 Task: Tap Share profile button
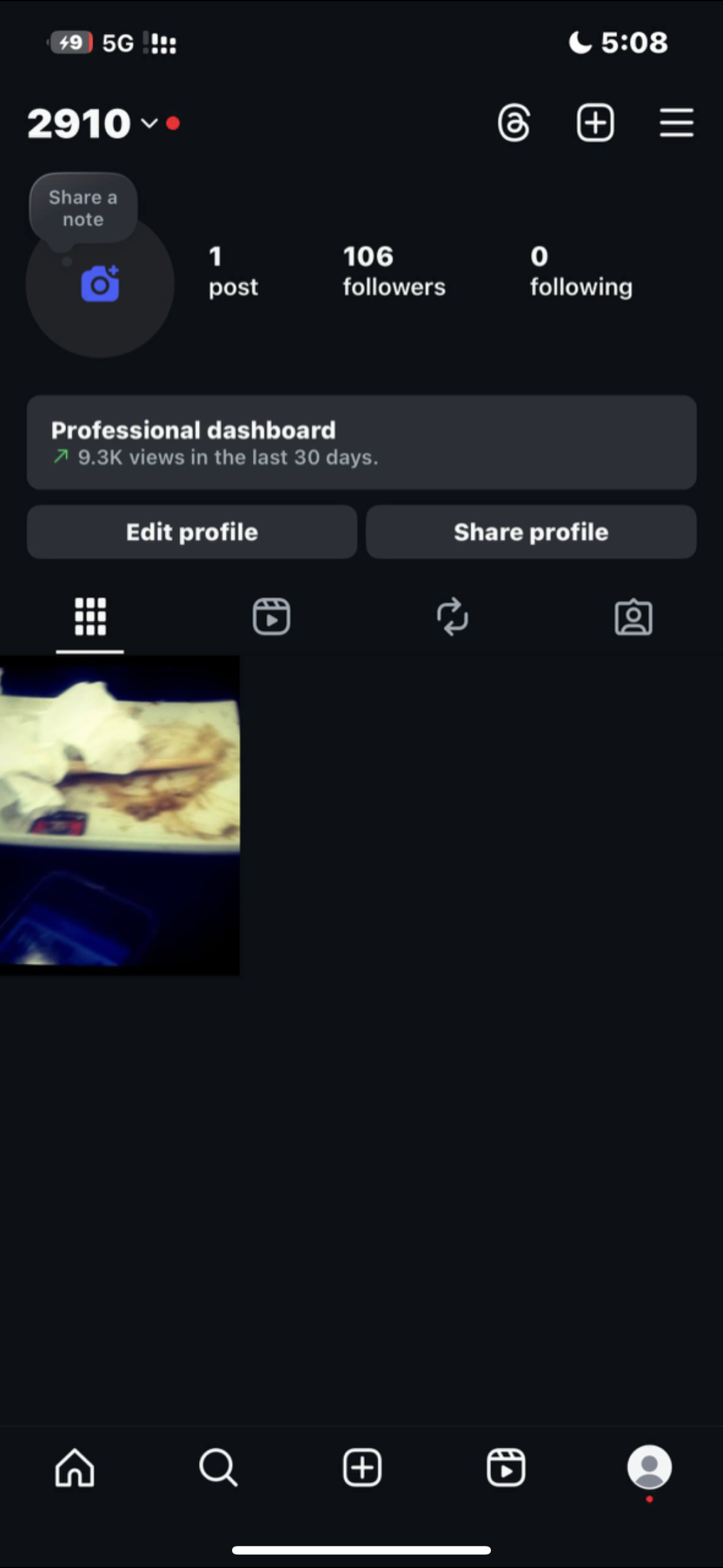pos(531,532)
